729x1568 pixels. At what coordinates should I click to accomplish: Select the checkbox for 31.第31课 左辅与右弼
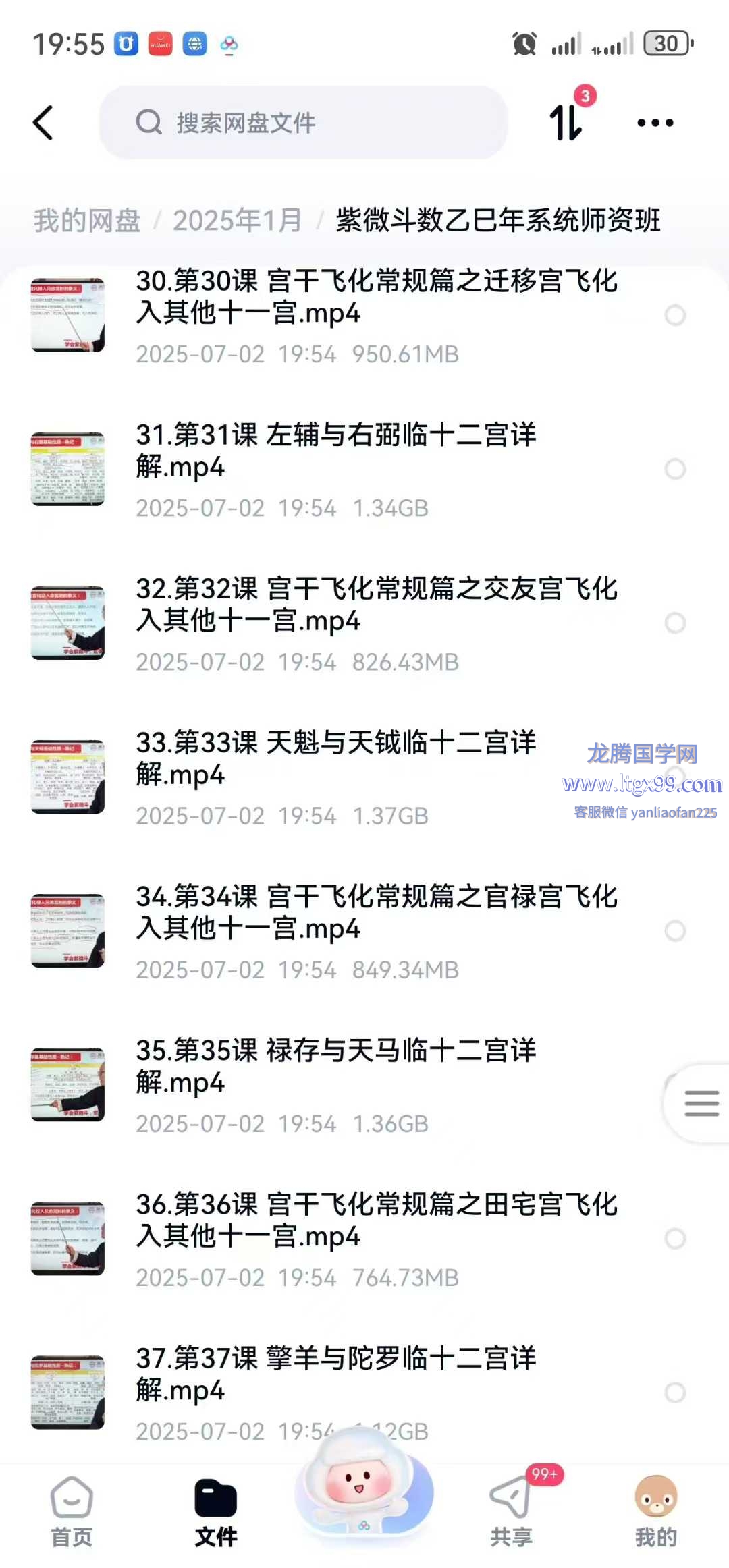675,469
